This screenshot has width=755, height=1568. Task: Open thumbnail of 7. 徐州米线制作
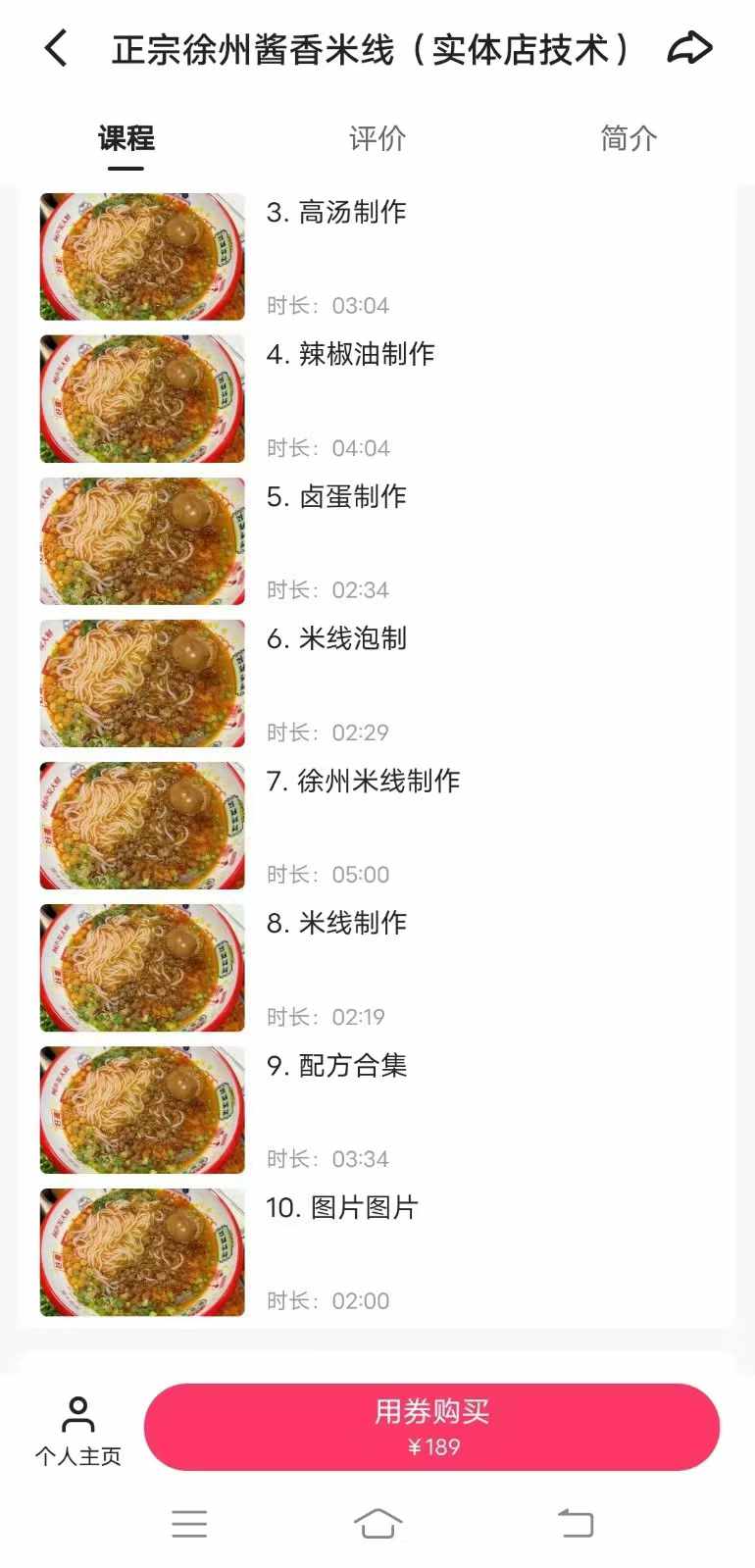coord(141,826)
